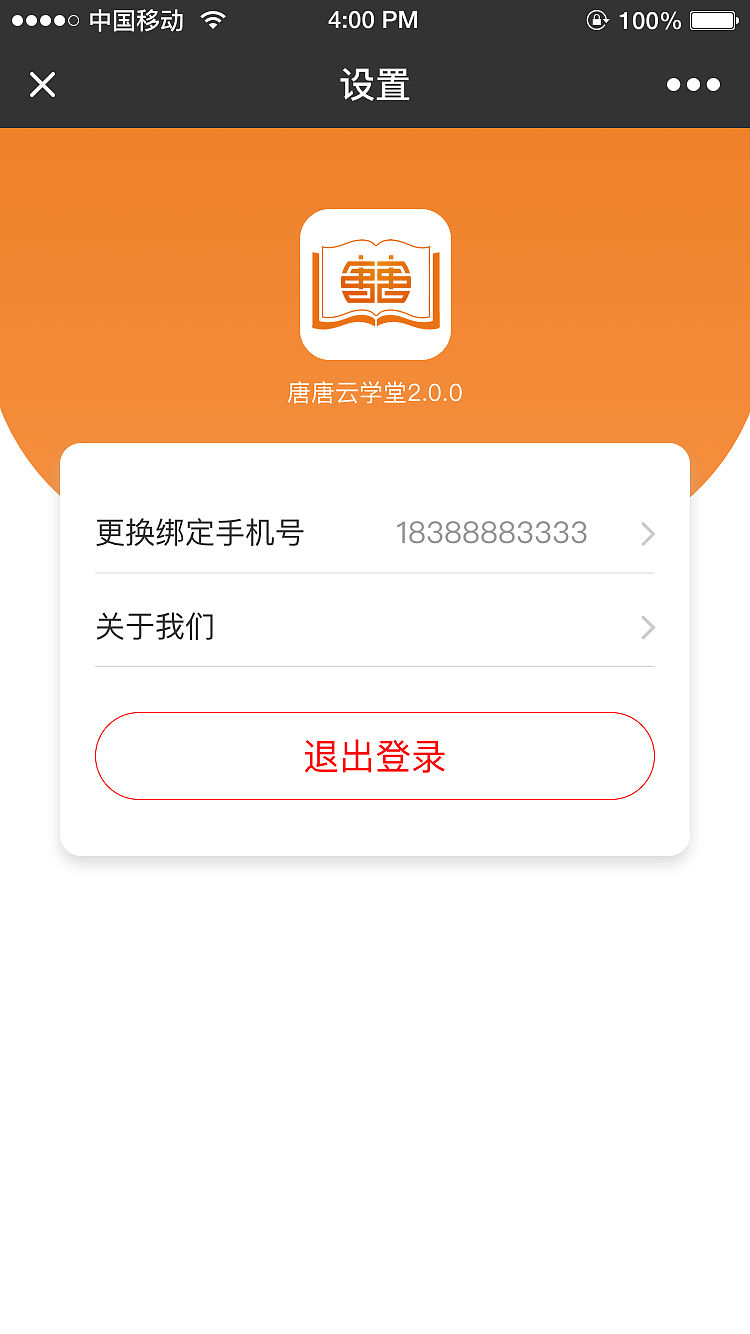Expand the 更换绑定手机号 row chevron
This screenshot has height=1334, width=750.
click(x=647, y=533)
